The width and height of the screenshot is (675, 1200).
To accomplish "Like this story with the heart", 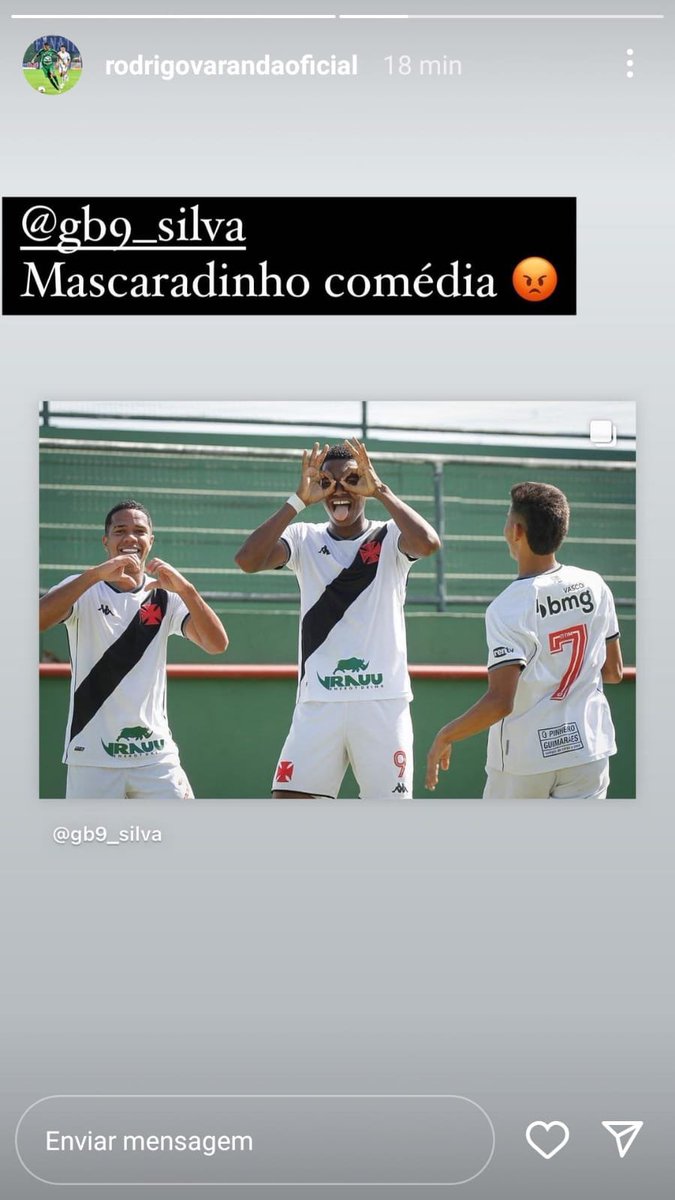I will [547, 1140].
